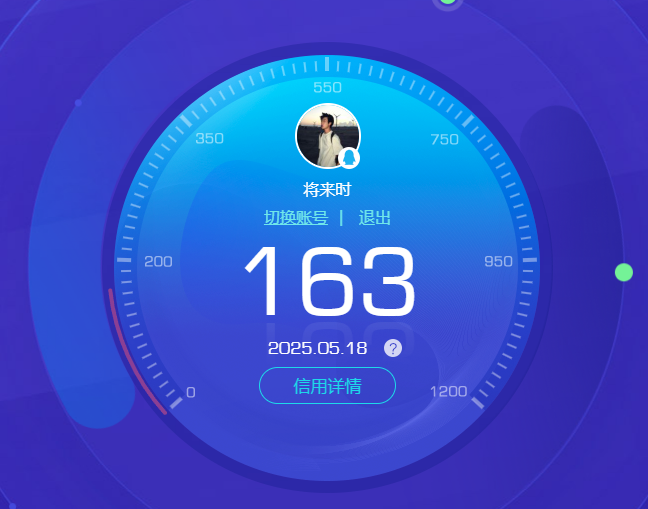Open the 信用详情 button

[x=327, y=385]
